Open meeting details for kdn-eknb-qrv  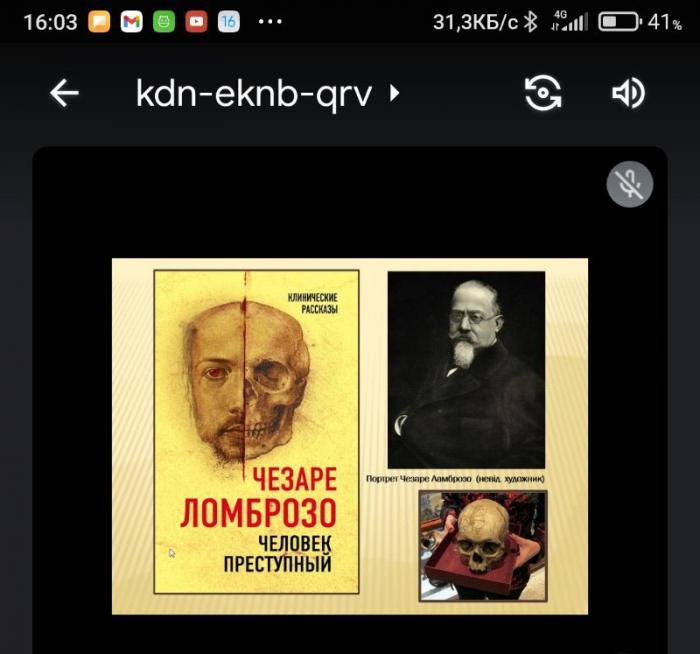[x=267, y=94]
